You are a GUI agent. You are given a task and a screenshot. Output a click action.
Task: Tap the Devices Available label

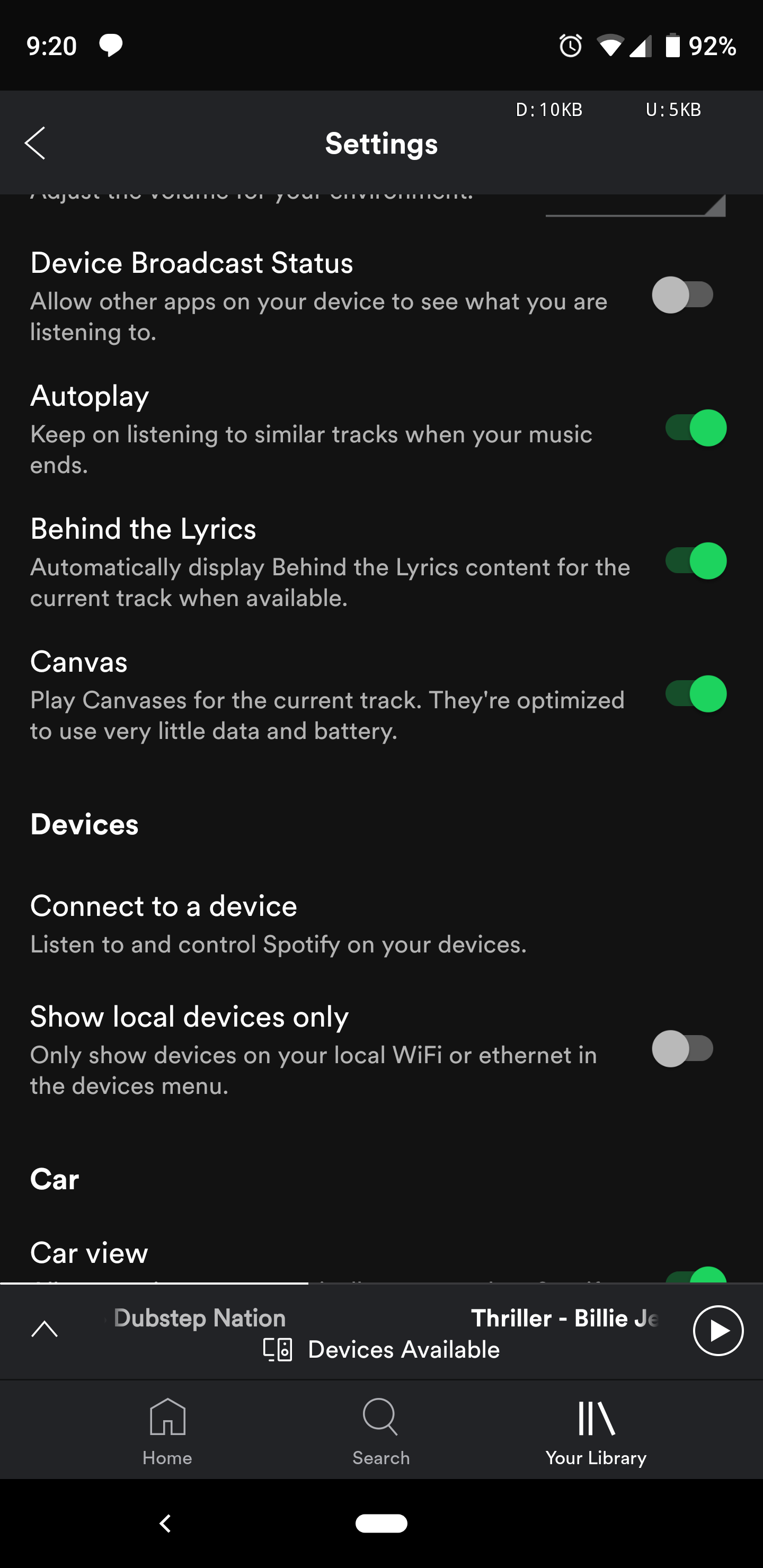(x=404, y=1349)
